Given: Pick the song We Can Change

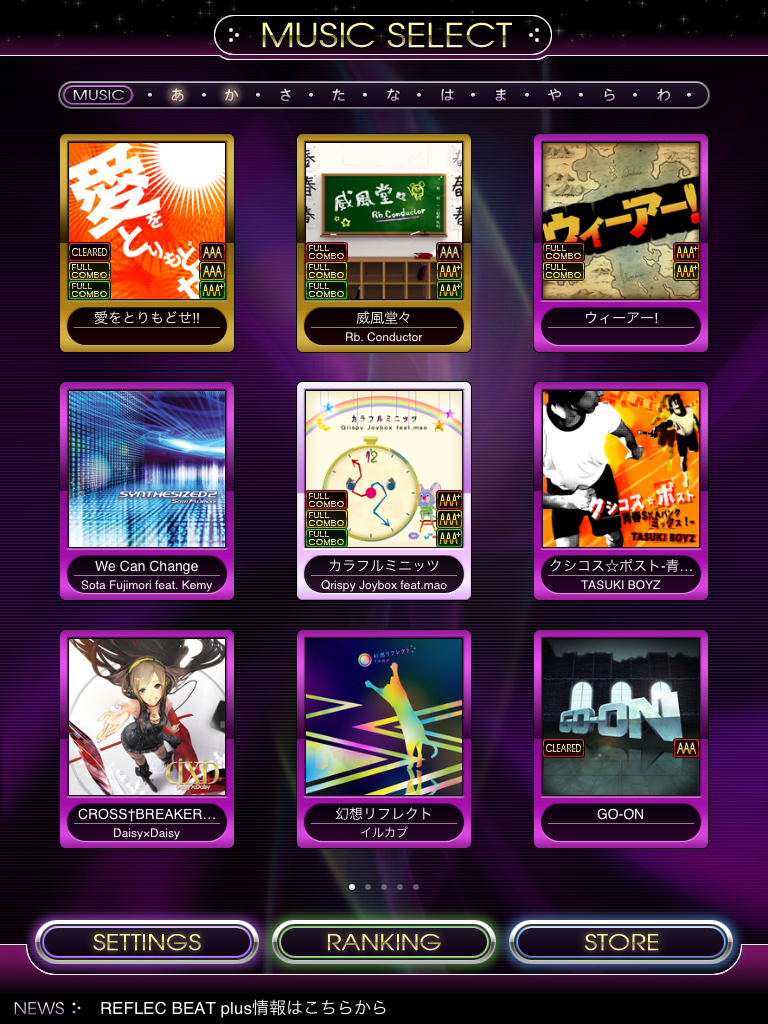Looking at the screenshot, I should pos(147,491).
